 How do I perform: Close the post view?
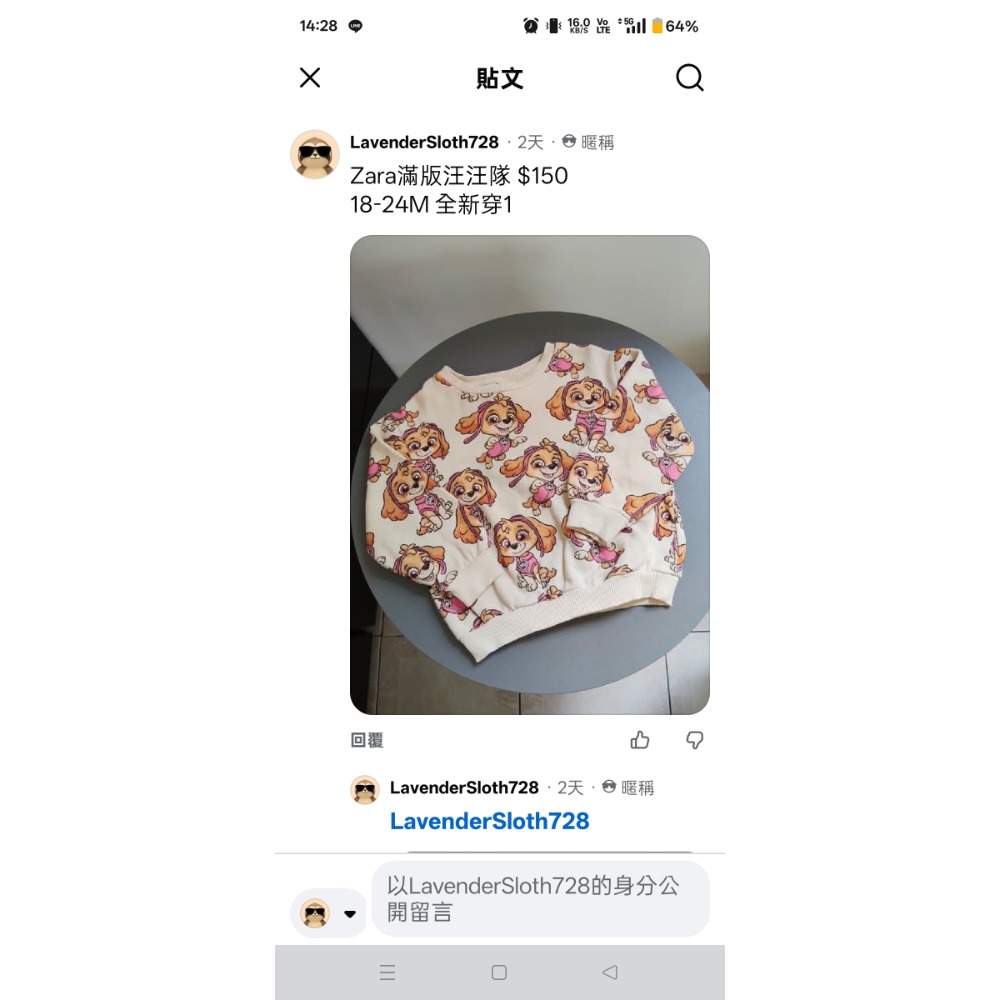pos(310,78)
